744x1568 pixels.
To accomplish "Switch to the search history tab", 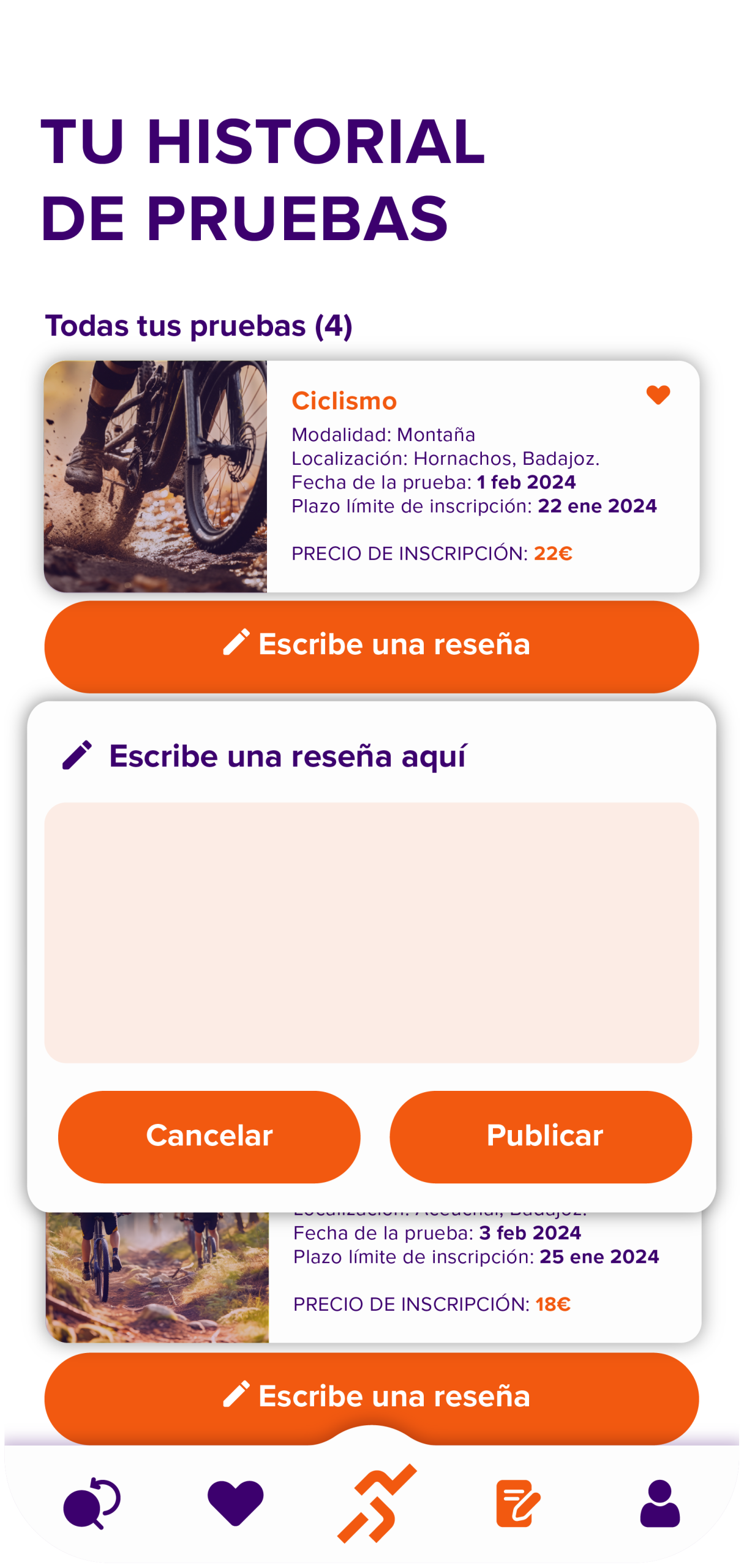I will coord(91,1504).
